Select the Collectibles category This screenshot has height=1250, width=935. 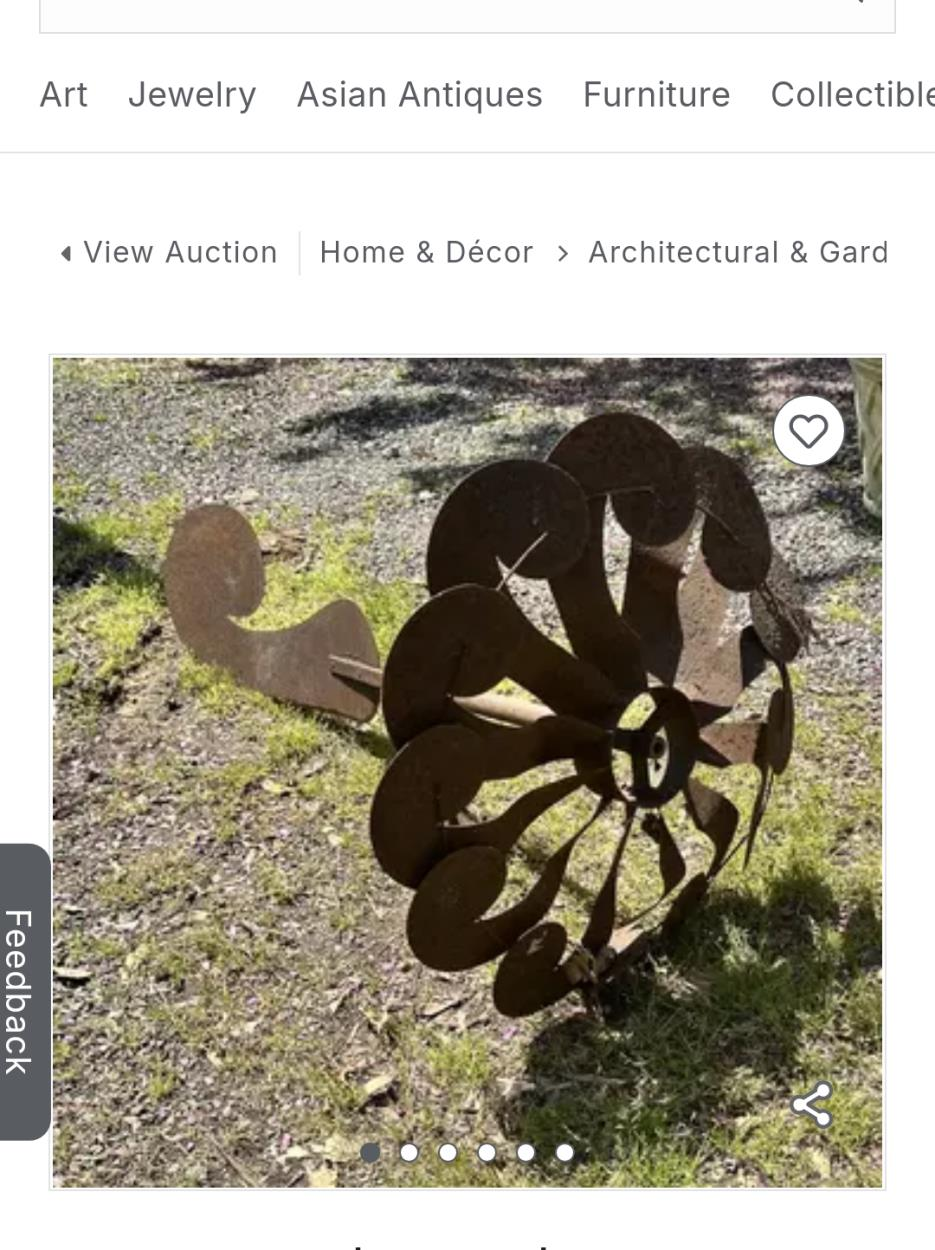852,95
